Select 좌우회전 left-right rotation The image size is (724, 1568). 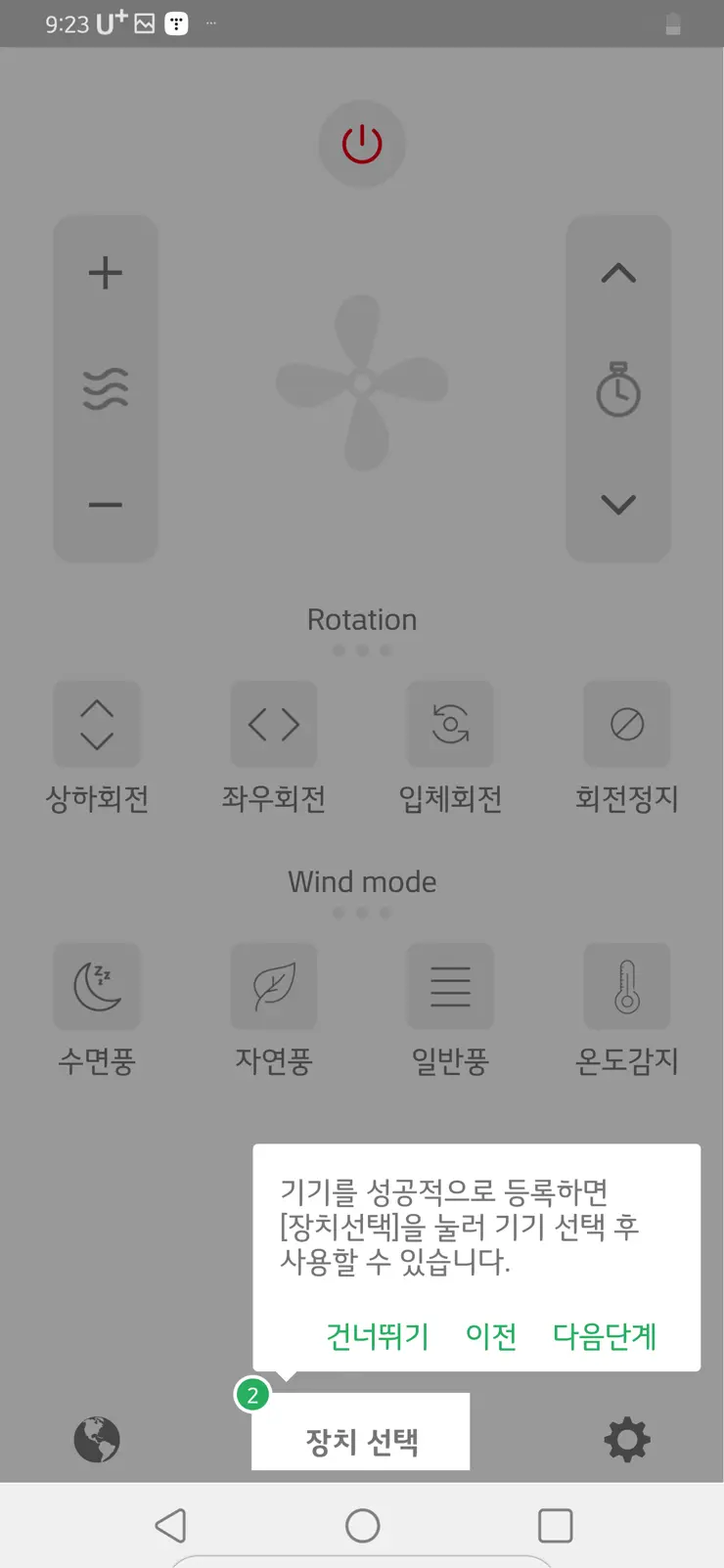274,724
